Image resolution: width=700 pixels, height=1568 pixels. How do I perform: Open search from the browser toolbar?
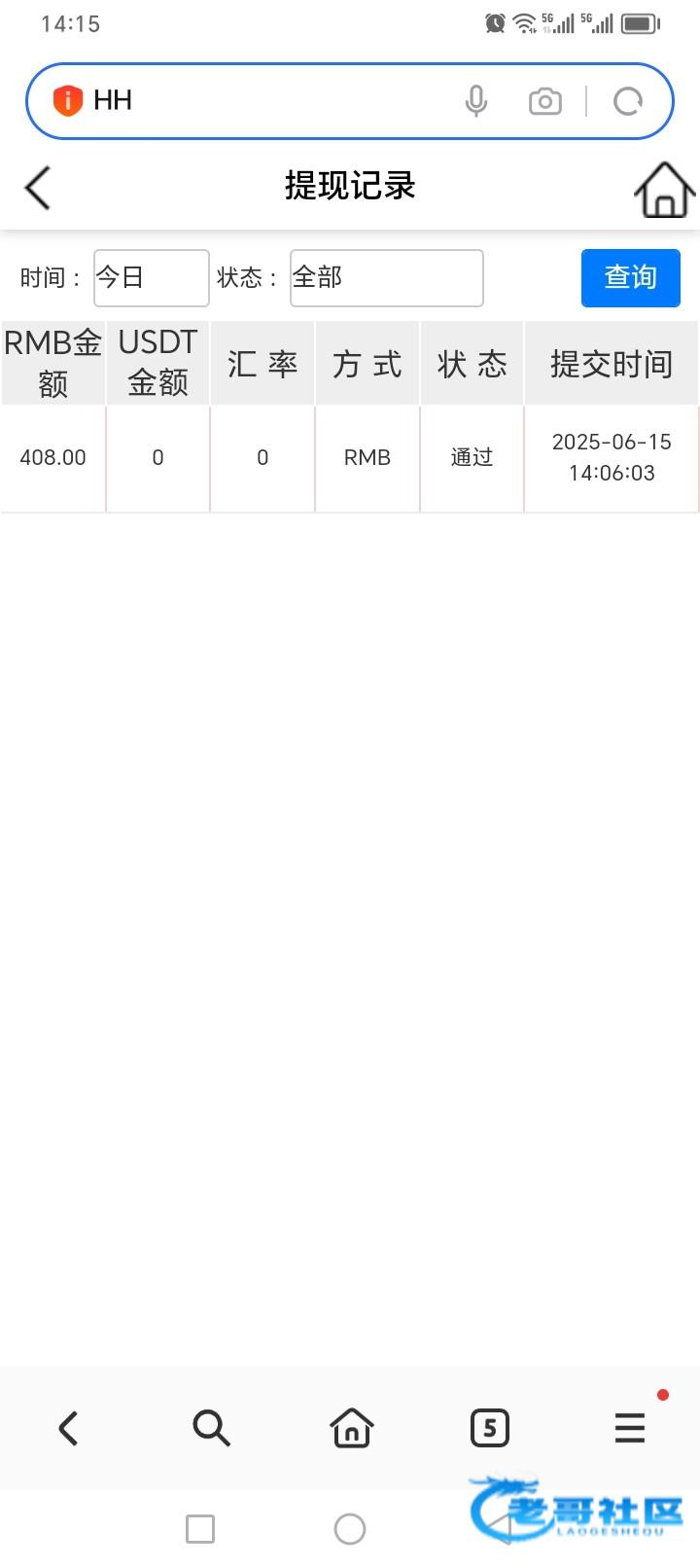tap(210, 1428)
